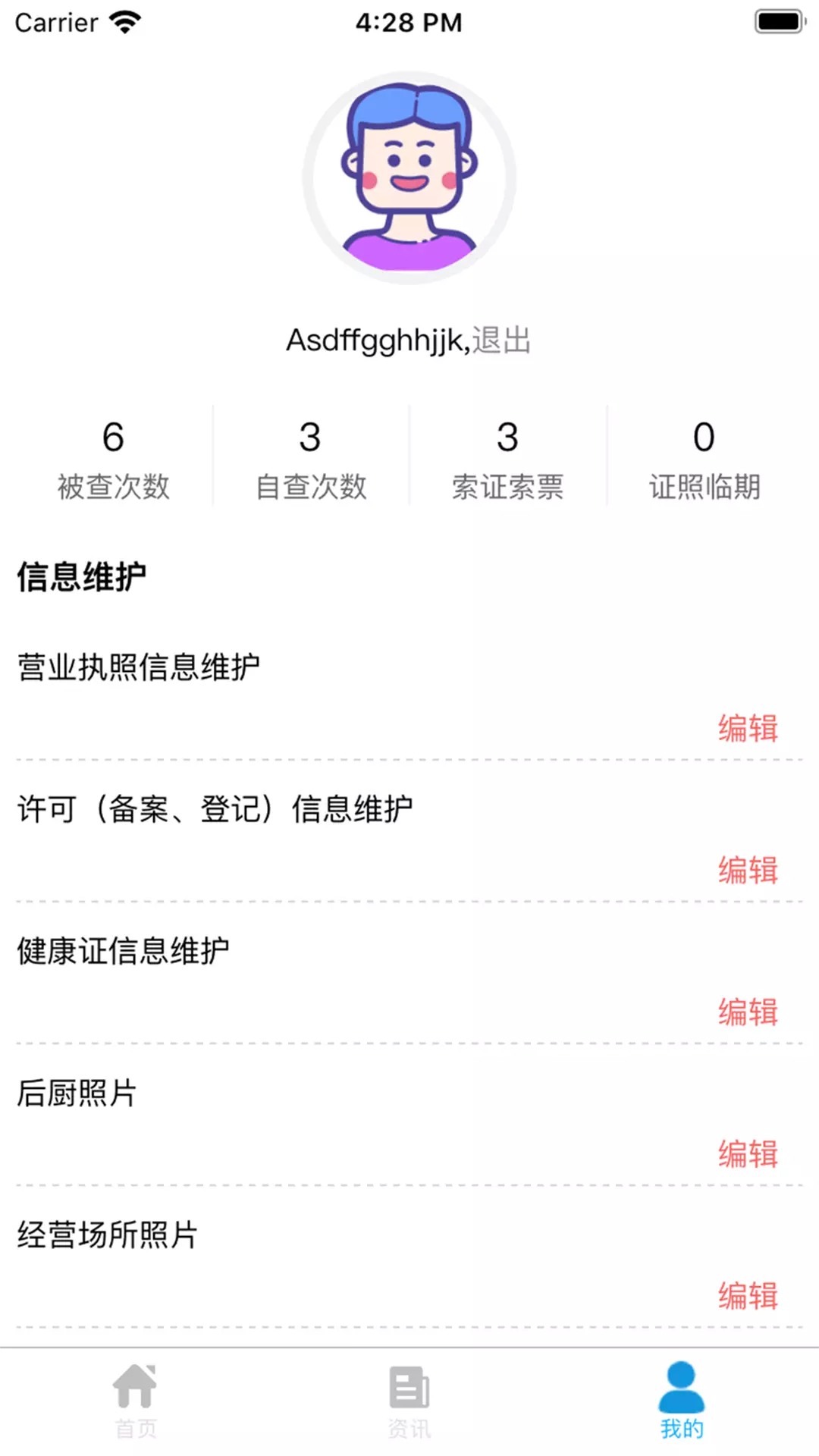Edit 经营场所照片
The image size is (819, 1456).
coord(748,1295)
